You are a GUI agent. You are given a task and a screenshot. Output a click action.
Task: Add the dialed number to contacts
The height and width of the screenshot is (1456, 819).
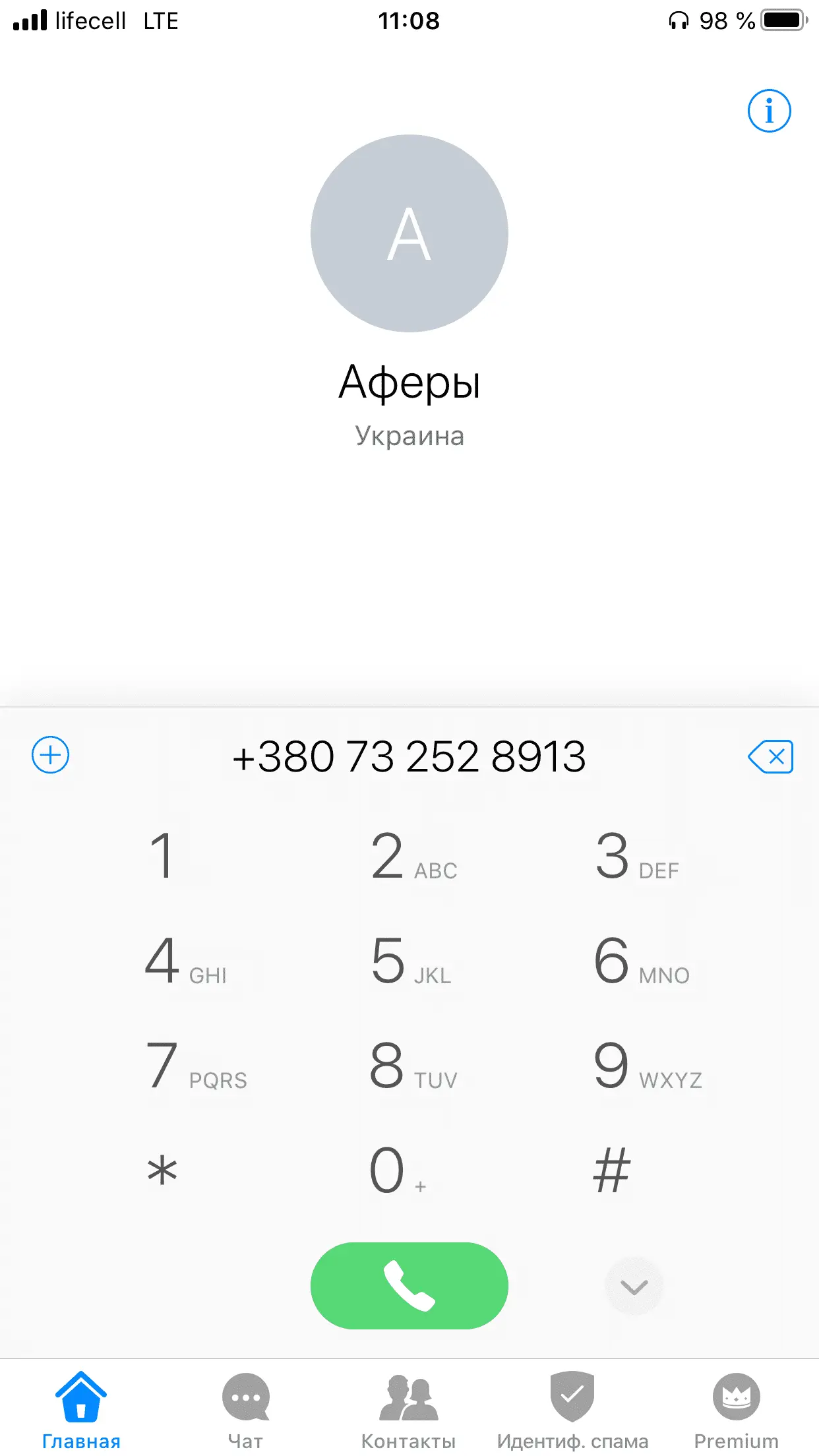coord(51,755)
